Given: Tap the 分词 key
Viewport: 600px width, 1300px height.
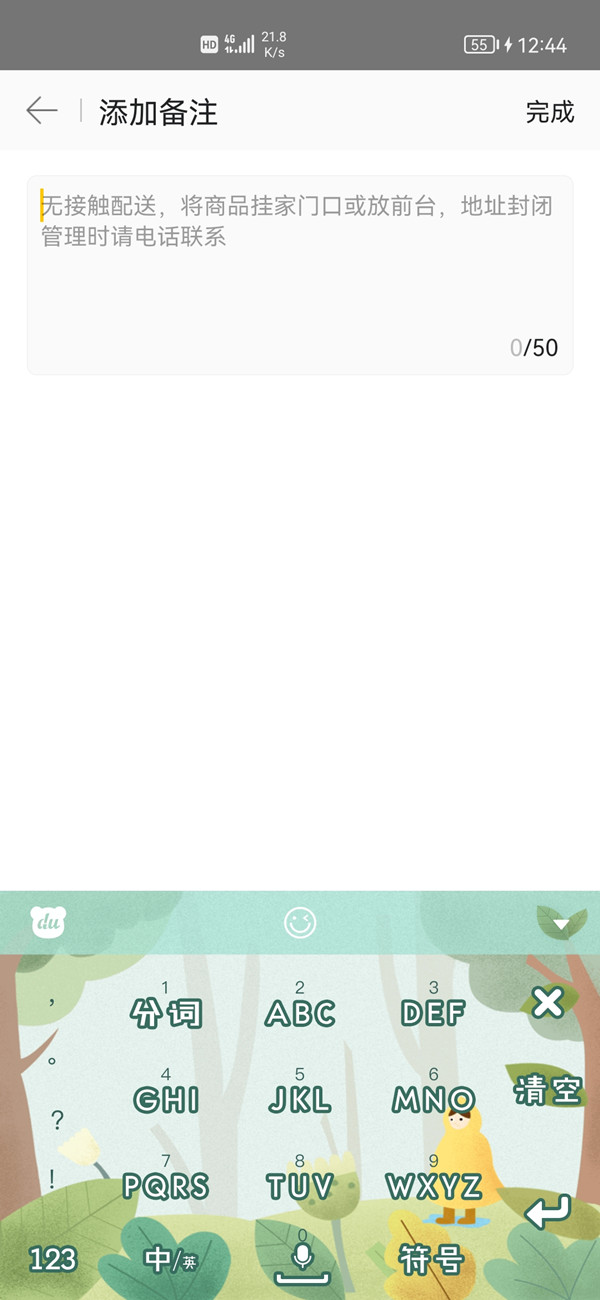Looking at the screenshot, I should click(x=166, y=1012).
